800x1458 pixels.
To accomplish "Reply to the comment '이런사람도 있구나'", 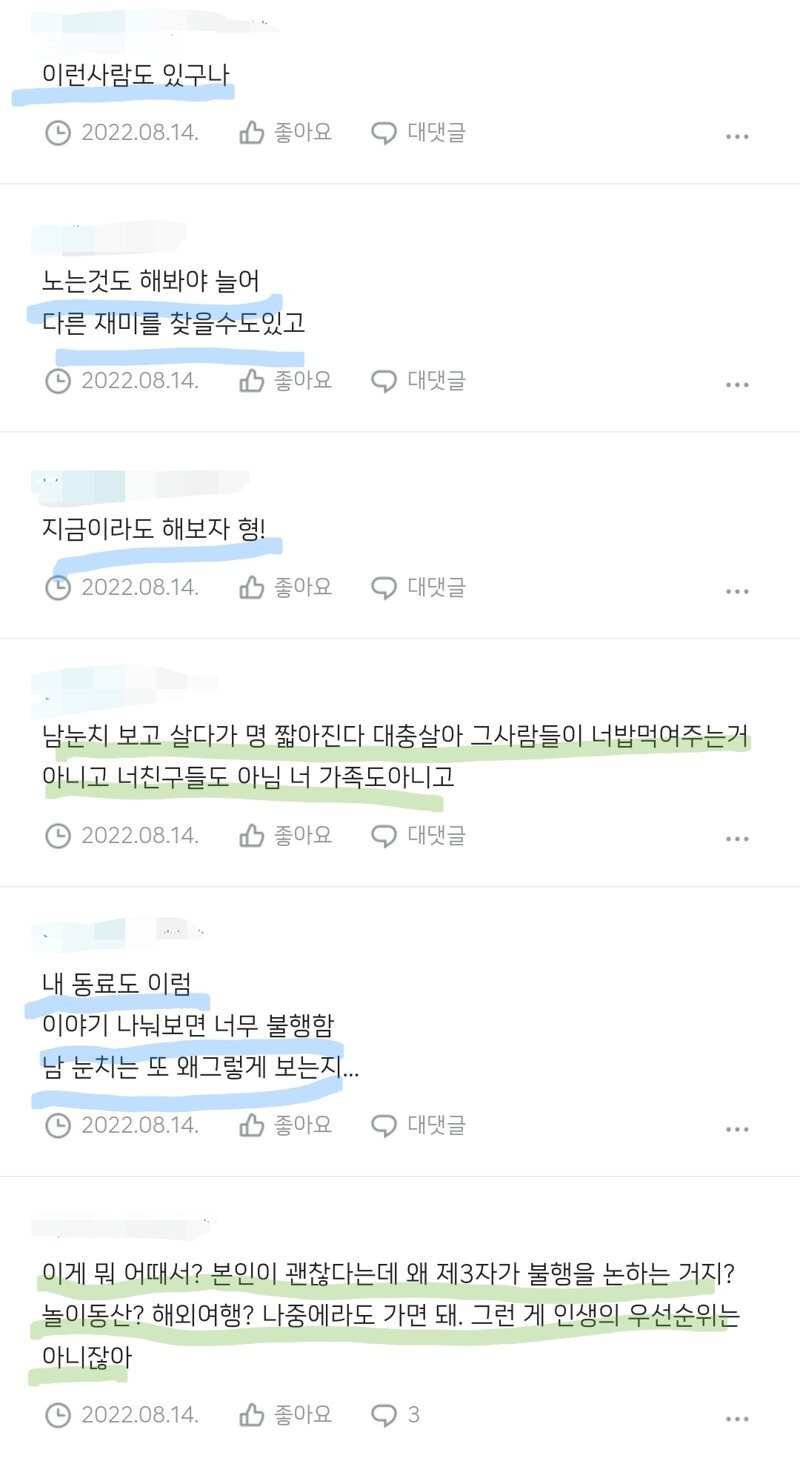I will pyautogui.click(x=418, y=132).
